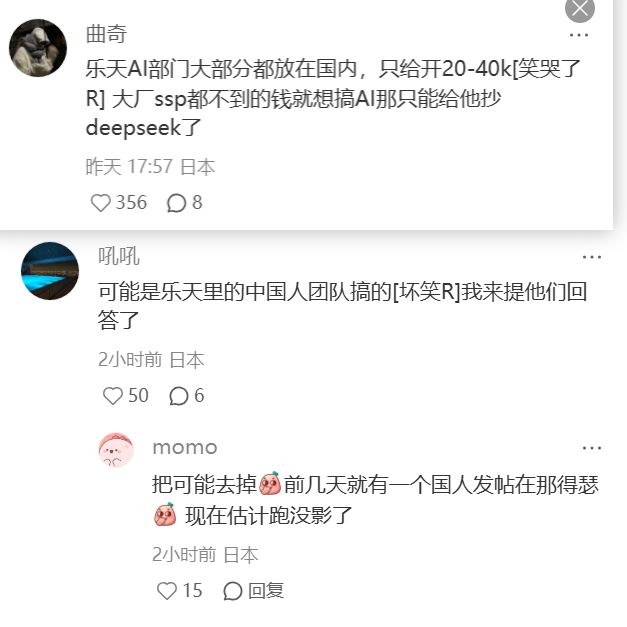The width and height of the screenshot is (627, 627).
Task: Open the 8 replies under 曲奇's comment
Action: (x=177, y=203)
